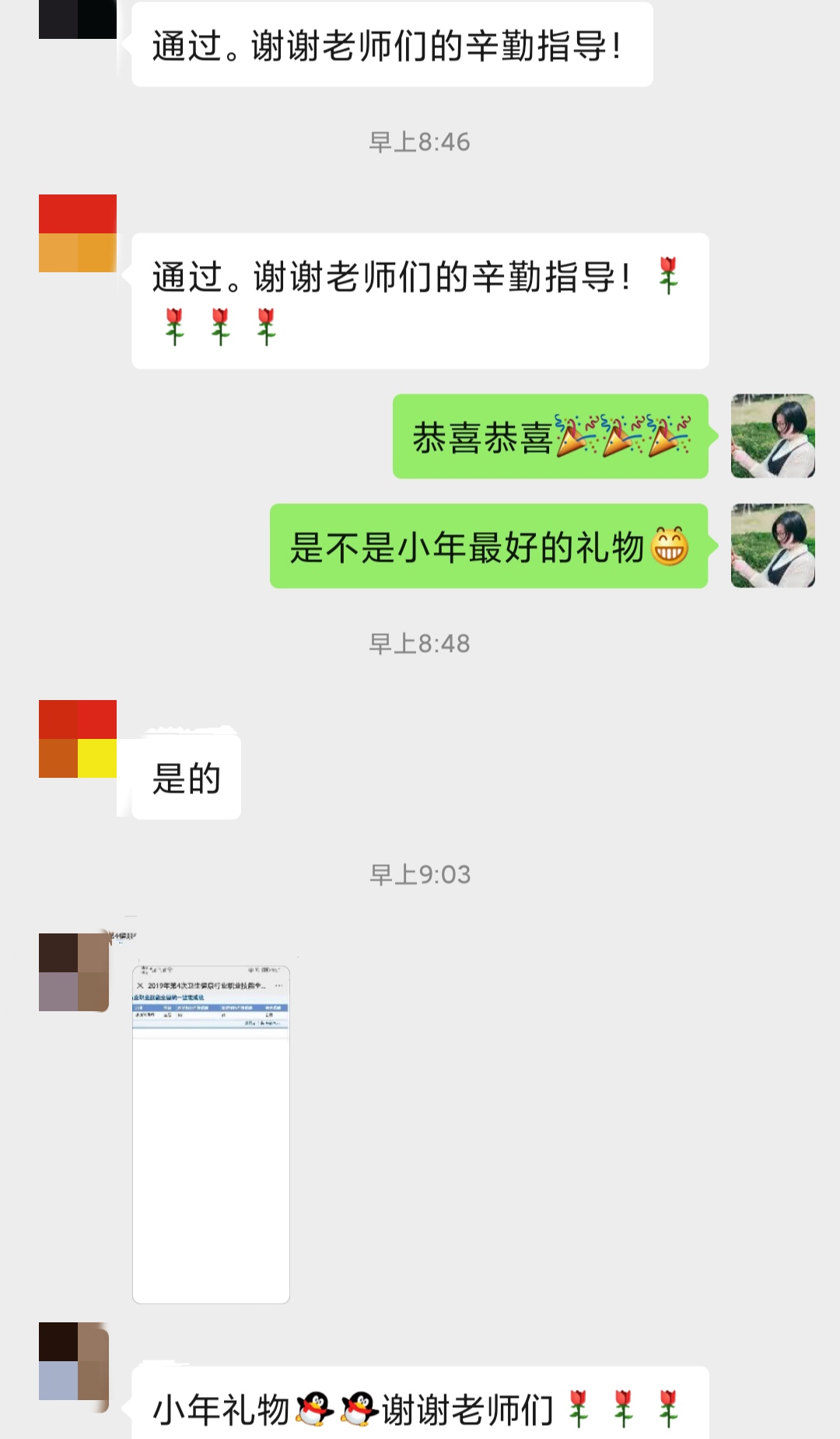Tap avatar next to rose-emoji 通过 message
The width and height of the screenshot is (840, 1439).
(78, 233)
